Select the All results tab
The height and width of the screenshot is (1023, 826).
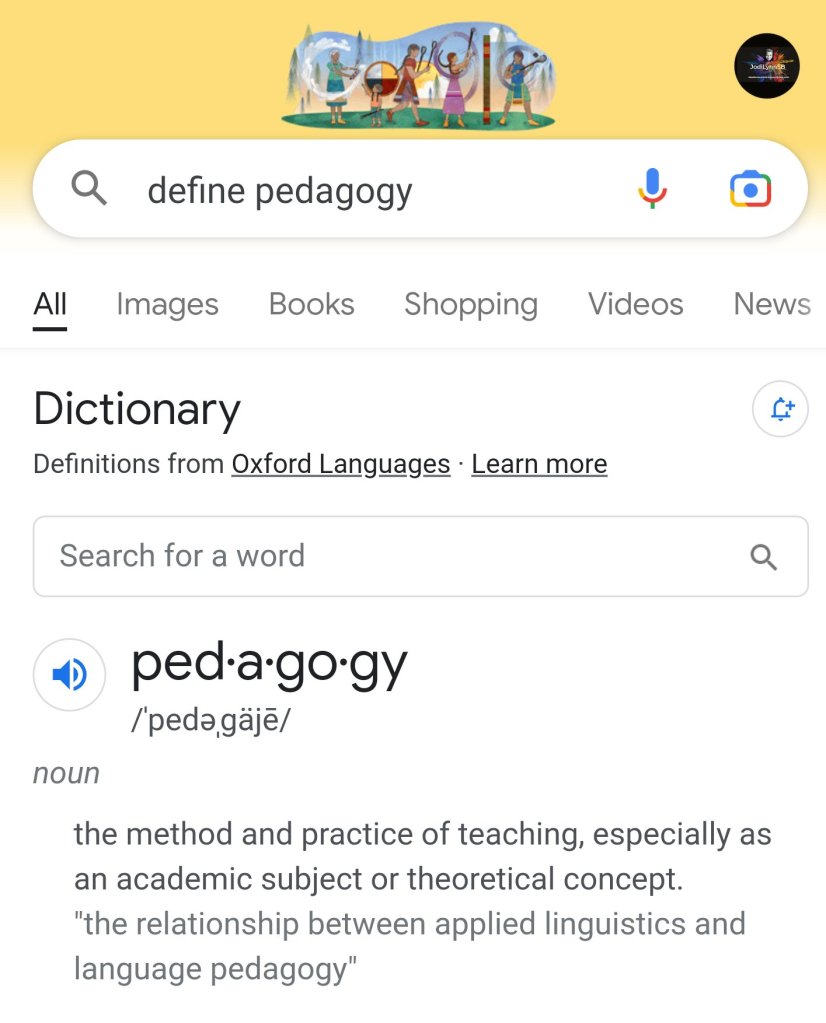click(x=50, y=304)
